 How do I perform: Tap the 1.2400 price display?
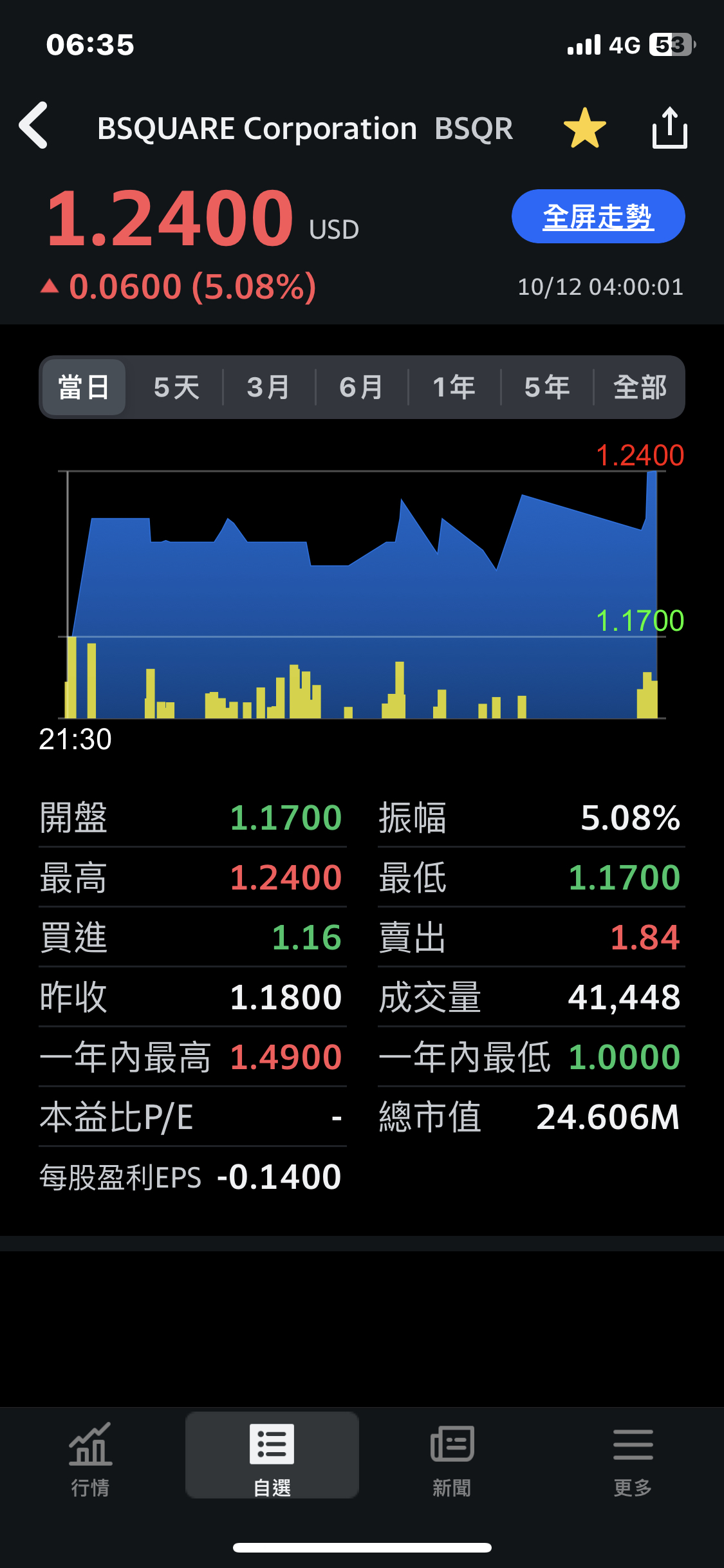(x=169, y=218)
